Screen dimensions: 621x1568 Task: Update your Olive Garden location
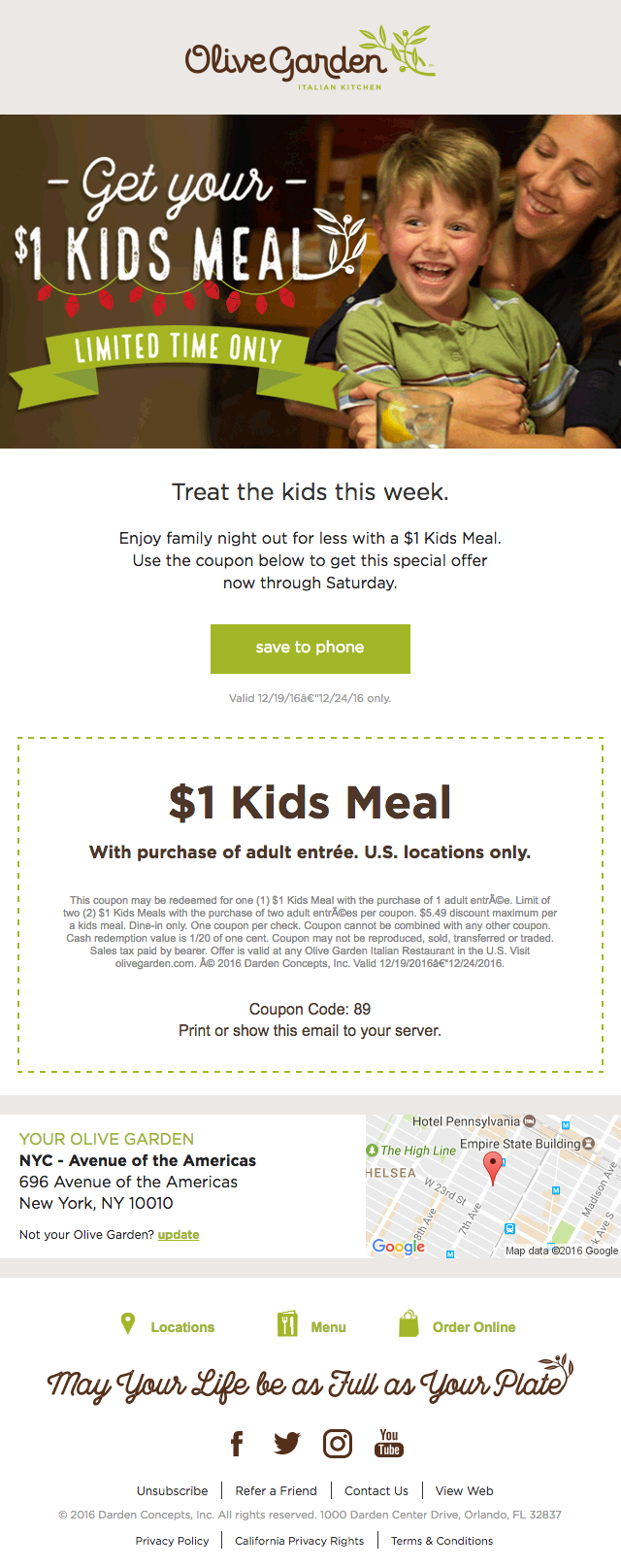click(179, 1234)
